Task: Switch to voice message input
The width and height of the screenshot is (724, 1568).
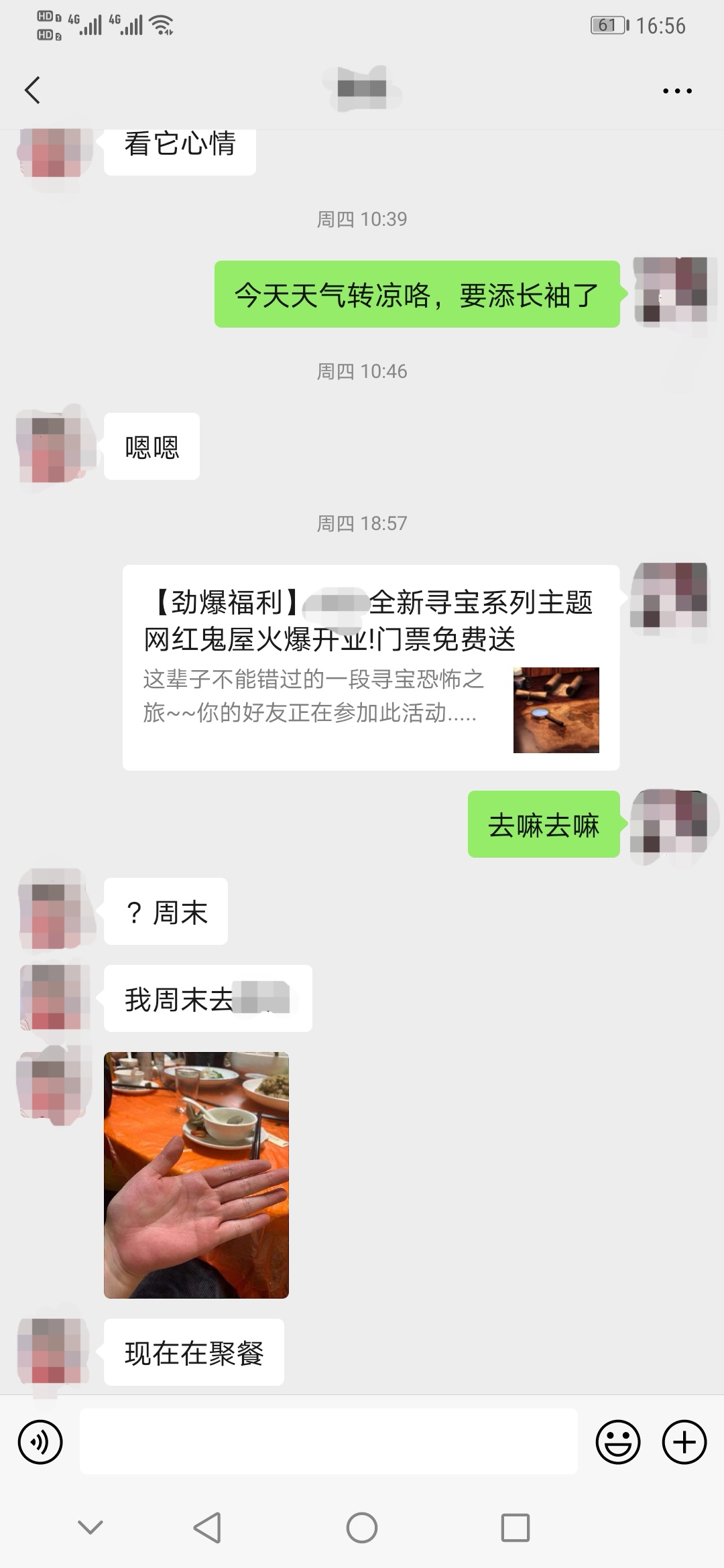Action: (x=40, y=1442)
